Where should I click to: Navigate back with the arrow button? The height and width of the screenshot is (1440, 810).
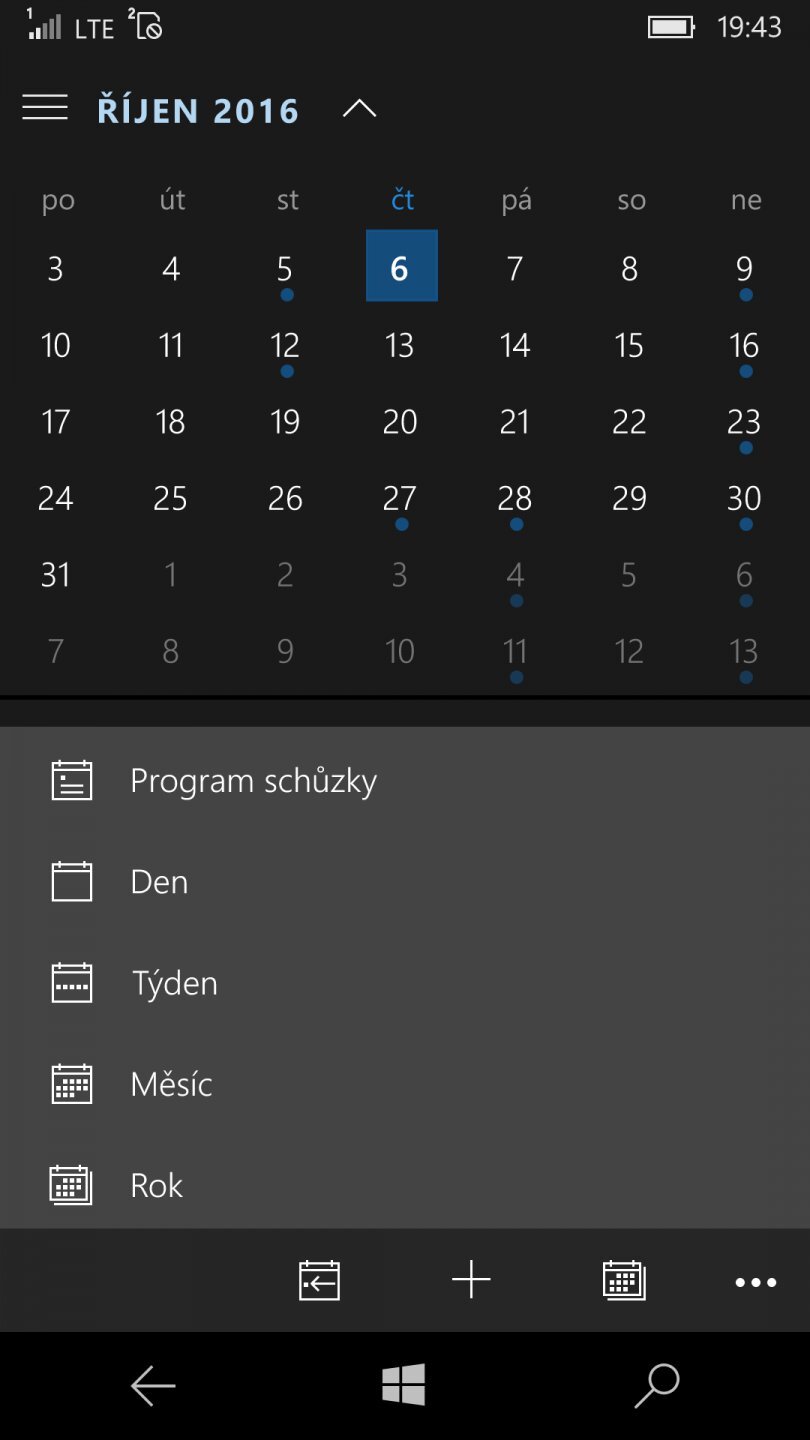(152, 1386)
